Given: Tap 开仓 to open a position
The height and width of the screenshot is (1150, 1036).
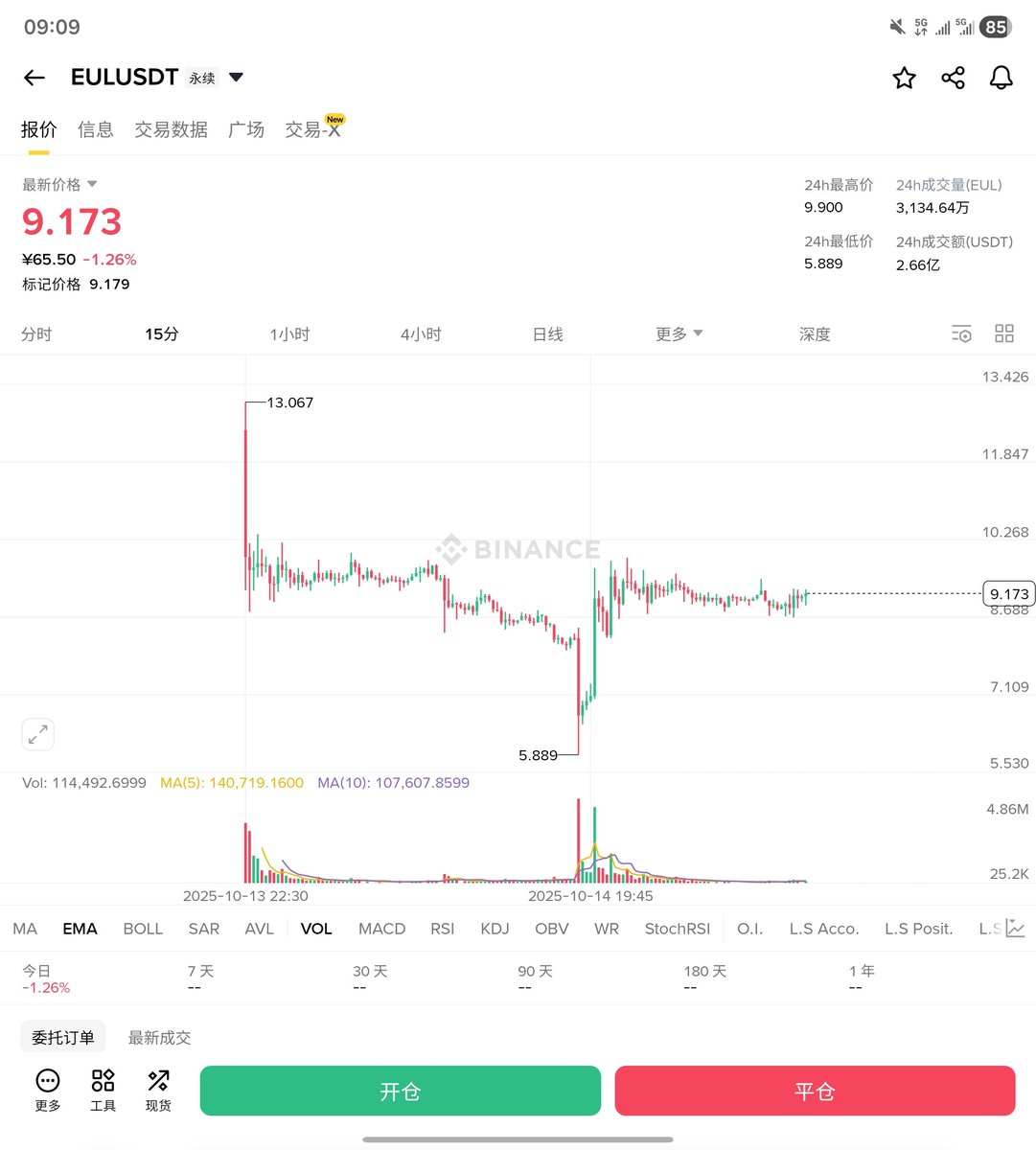Looking at the screenshot, I should pyautogui.click(x=400, y=1091).
